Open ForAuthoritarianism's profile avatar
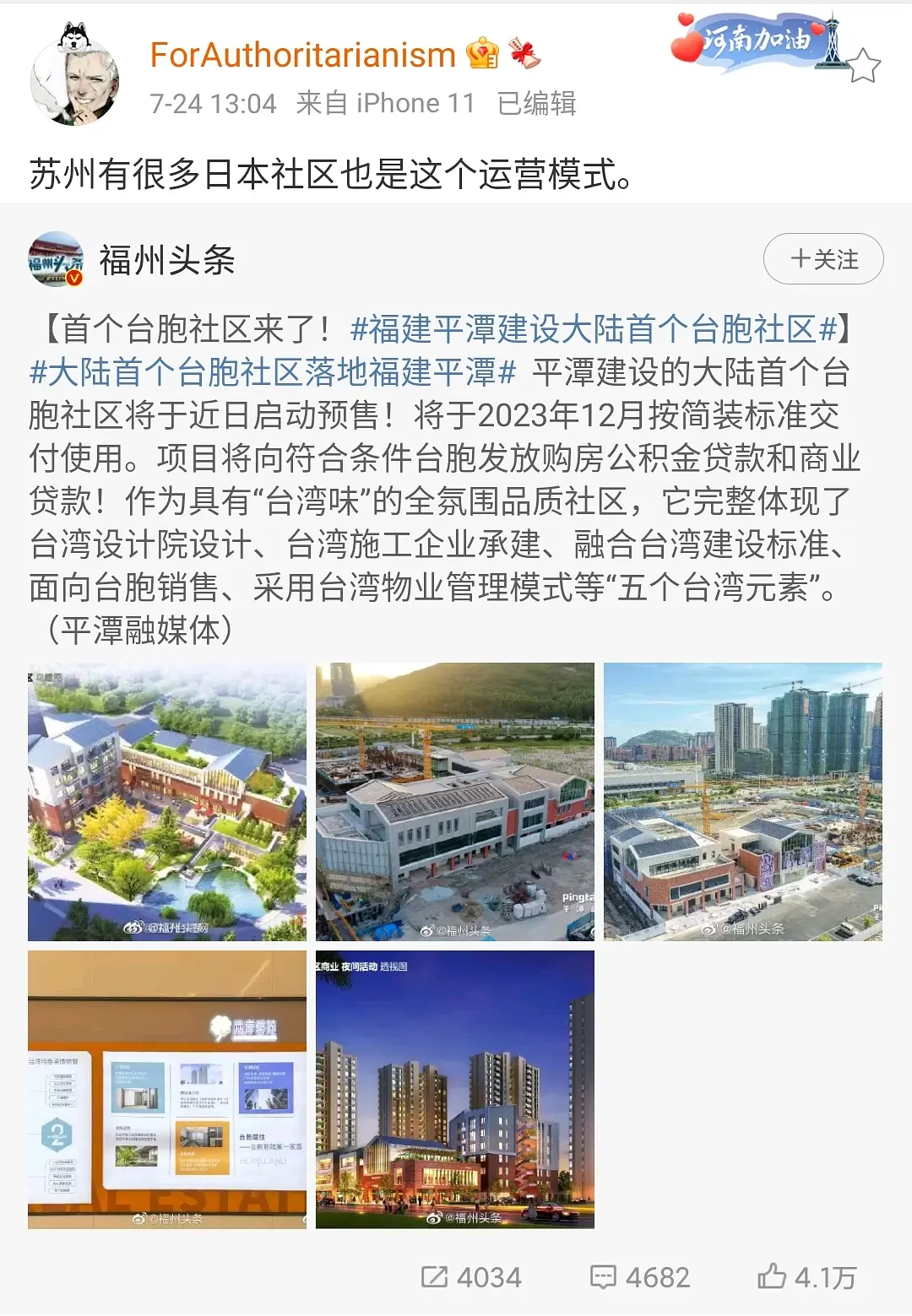This screenshot has width=912, height=1316. pyautogui.click(x=74, y=80)
